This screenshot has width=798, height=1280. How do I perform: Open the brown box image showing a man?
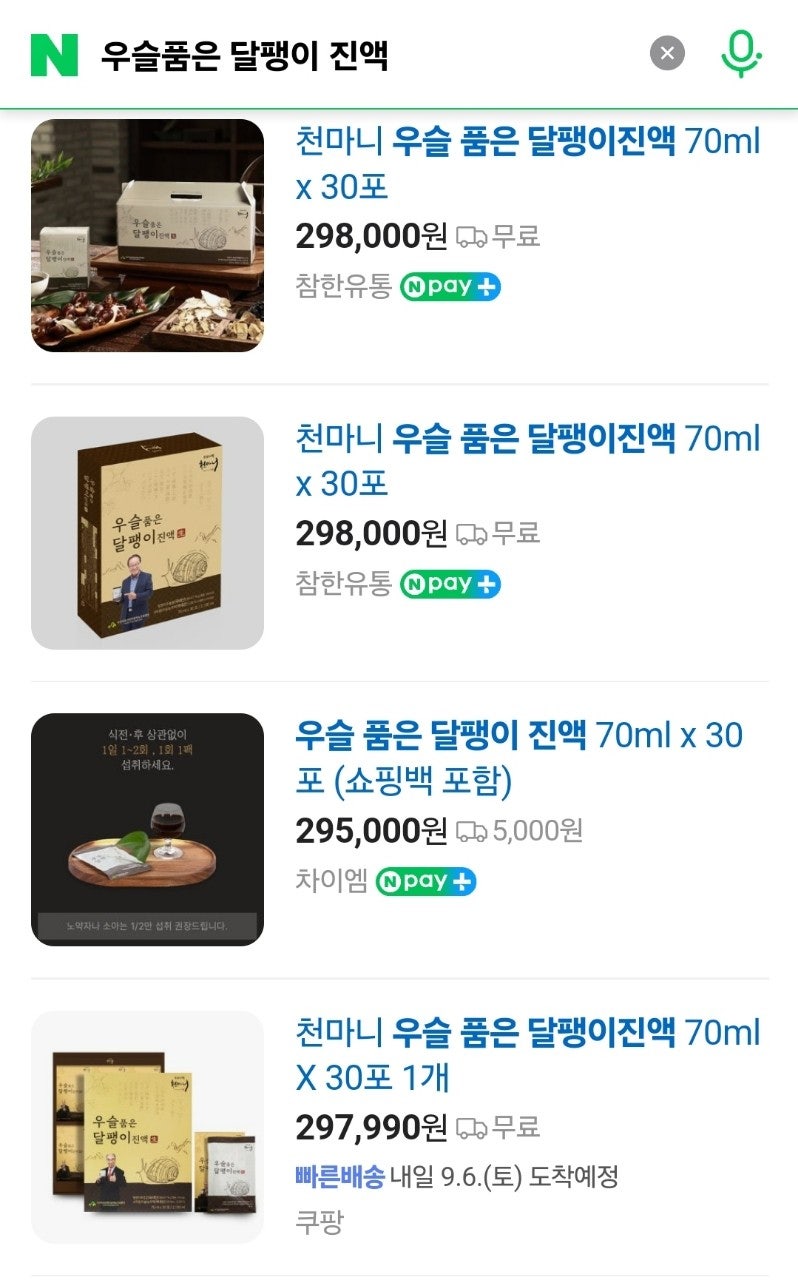click(x=148, y=533)
